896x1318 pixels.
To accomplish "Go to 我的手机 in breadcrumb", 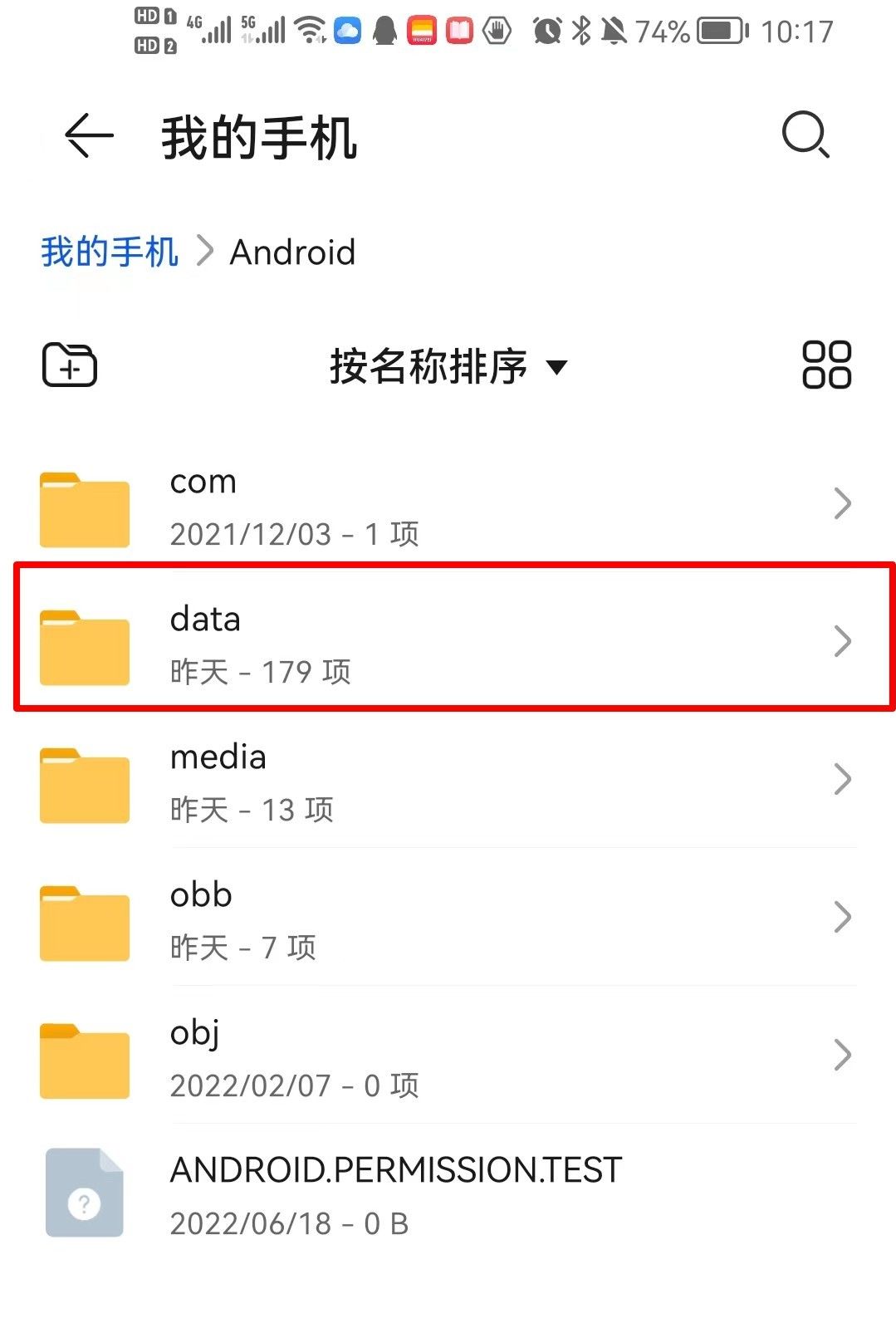I will tap(110, 252).
